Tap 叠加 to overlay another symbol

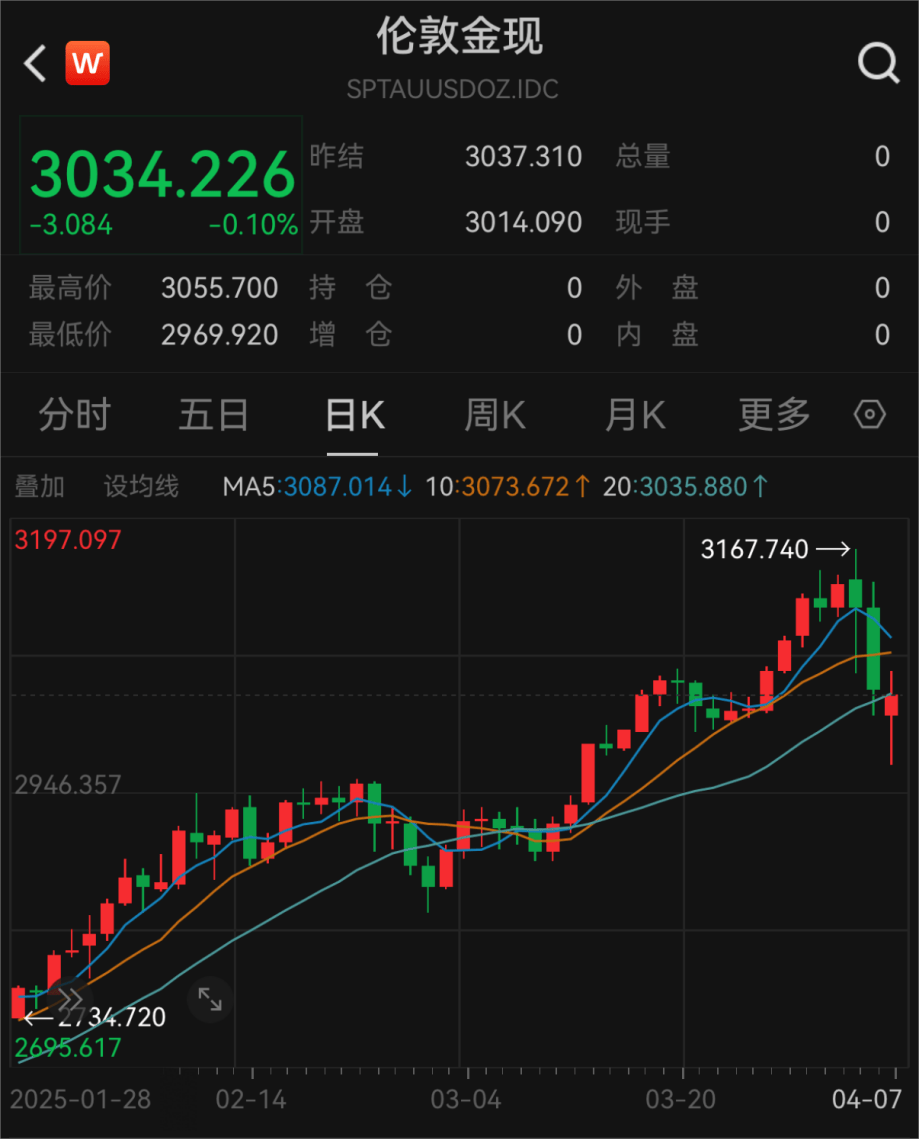40,487
